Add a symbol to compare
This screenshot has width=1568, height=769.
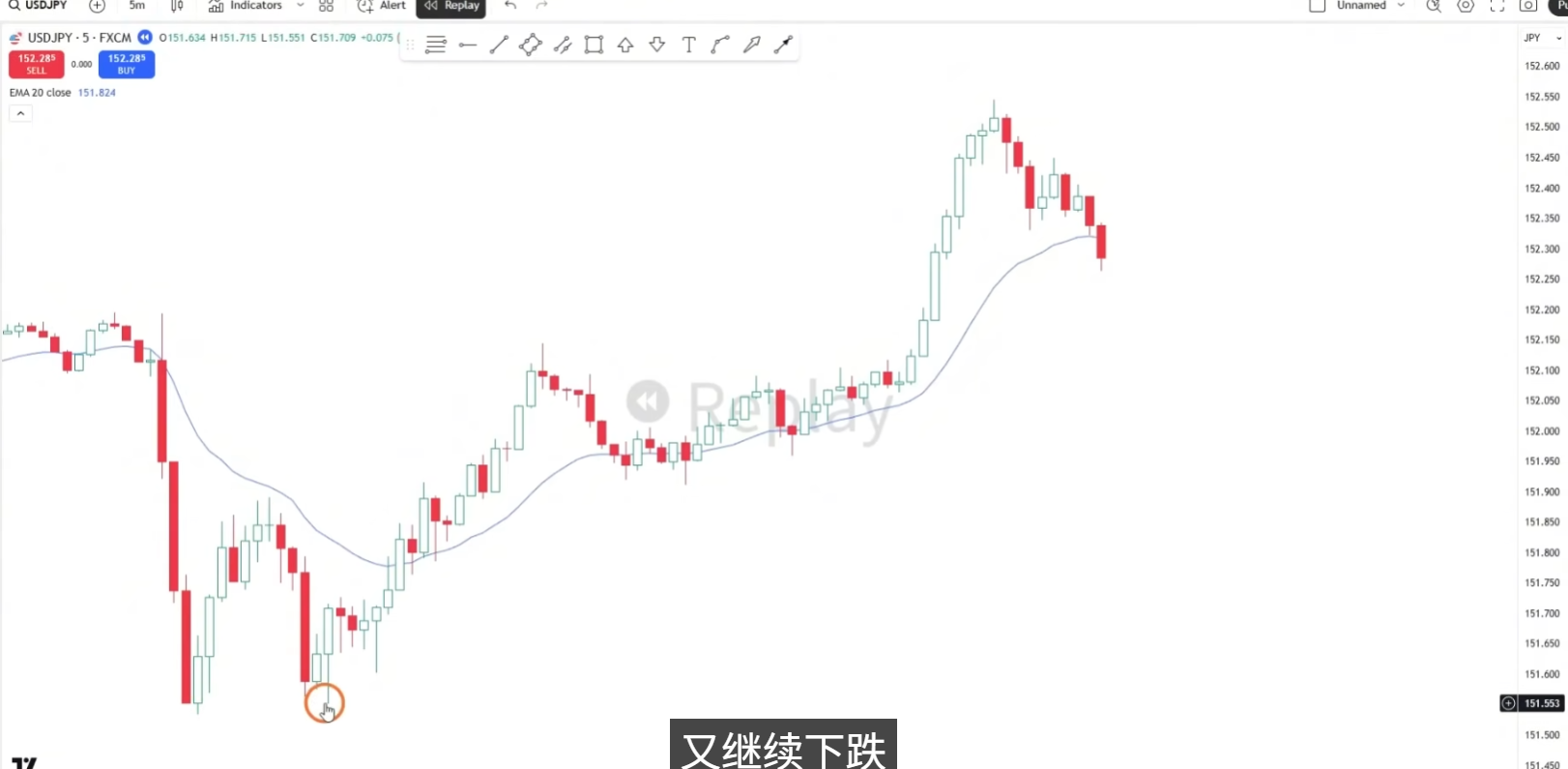[x=97, y=6]
